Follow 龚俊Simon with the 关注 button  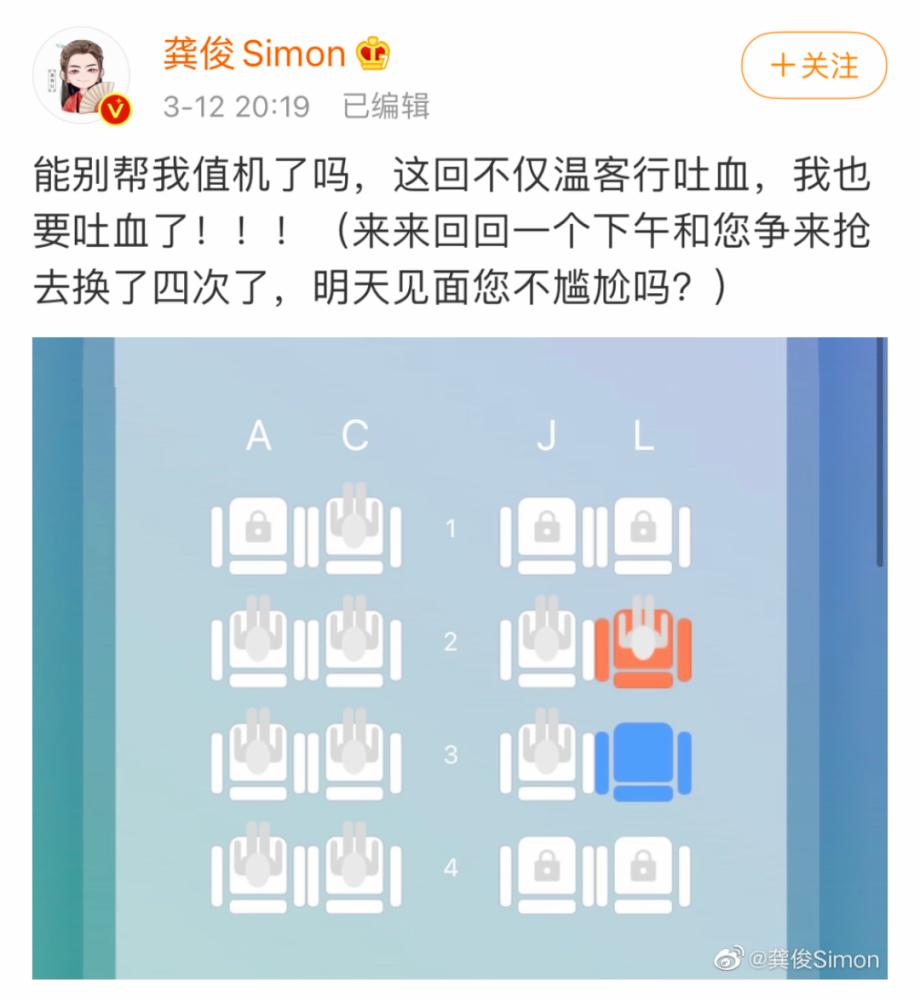pos(813,66)
